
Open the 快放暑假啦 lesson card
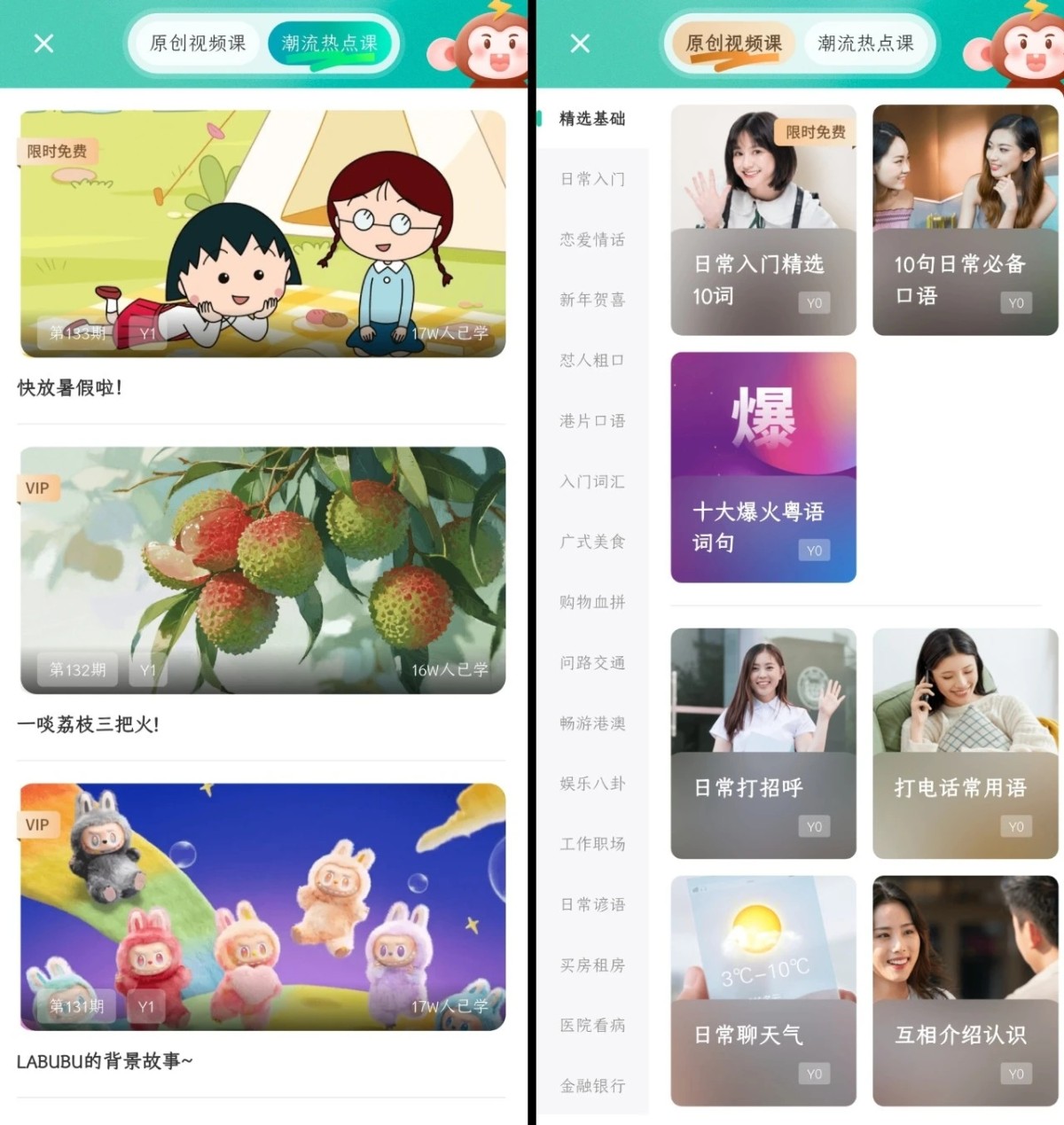(262, 234)
